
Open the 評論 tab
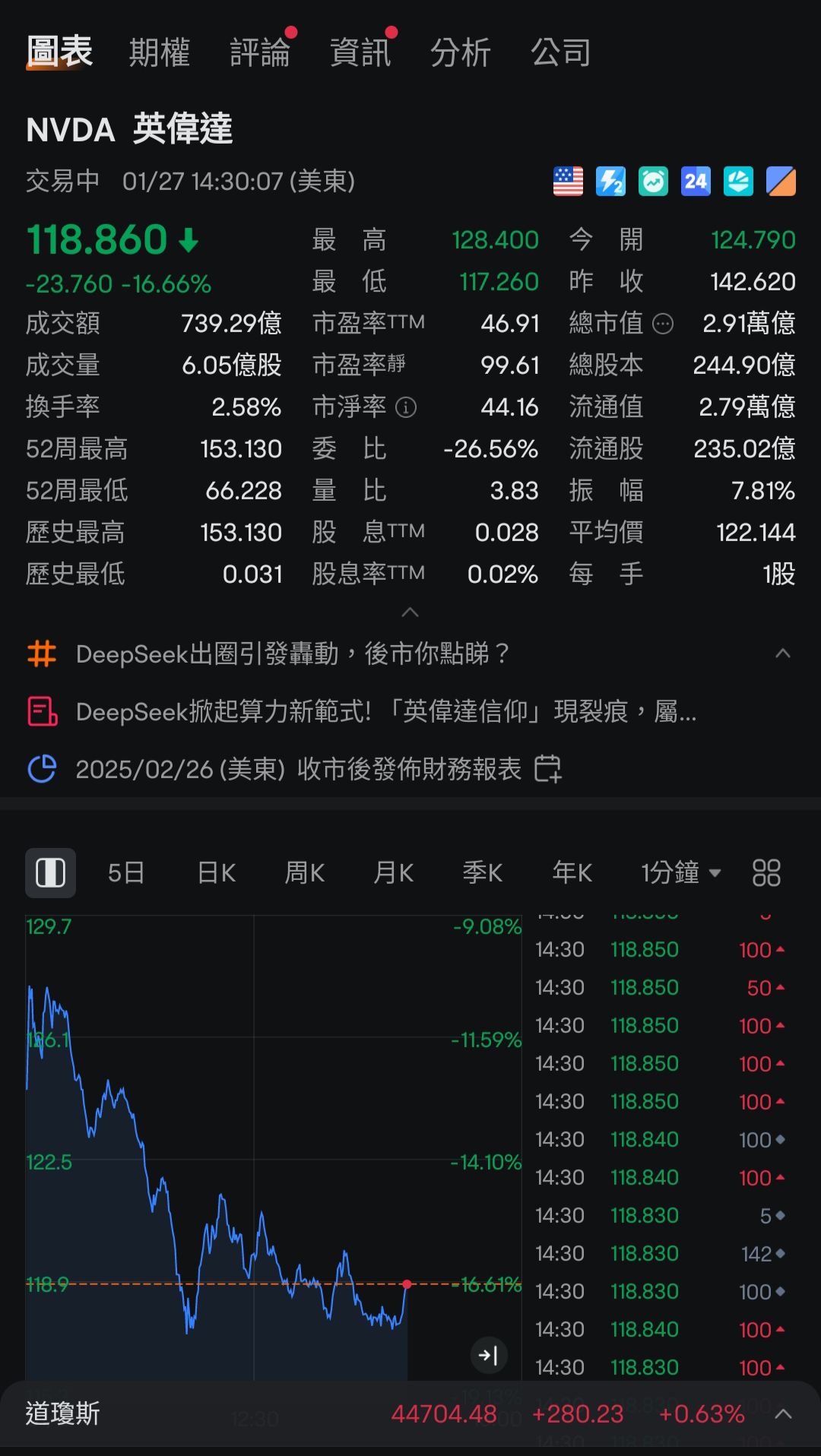tap(260, 52)
